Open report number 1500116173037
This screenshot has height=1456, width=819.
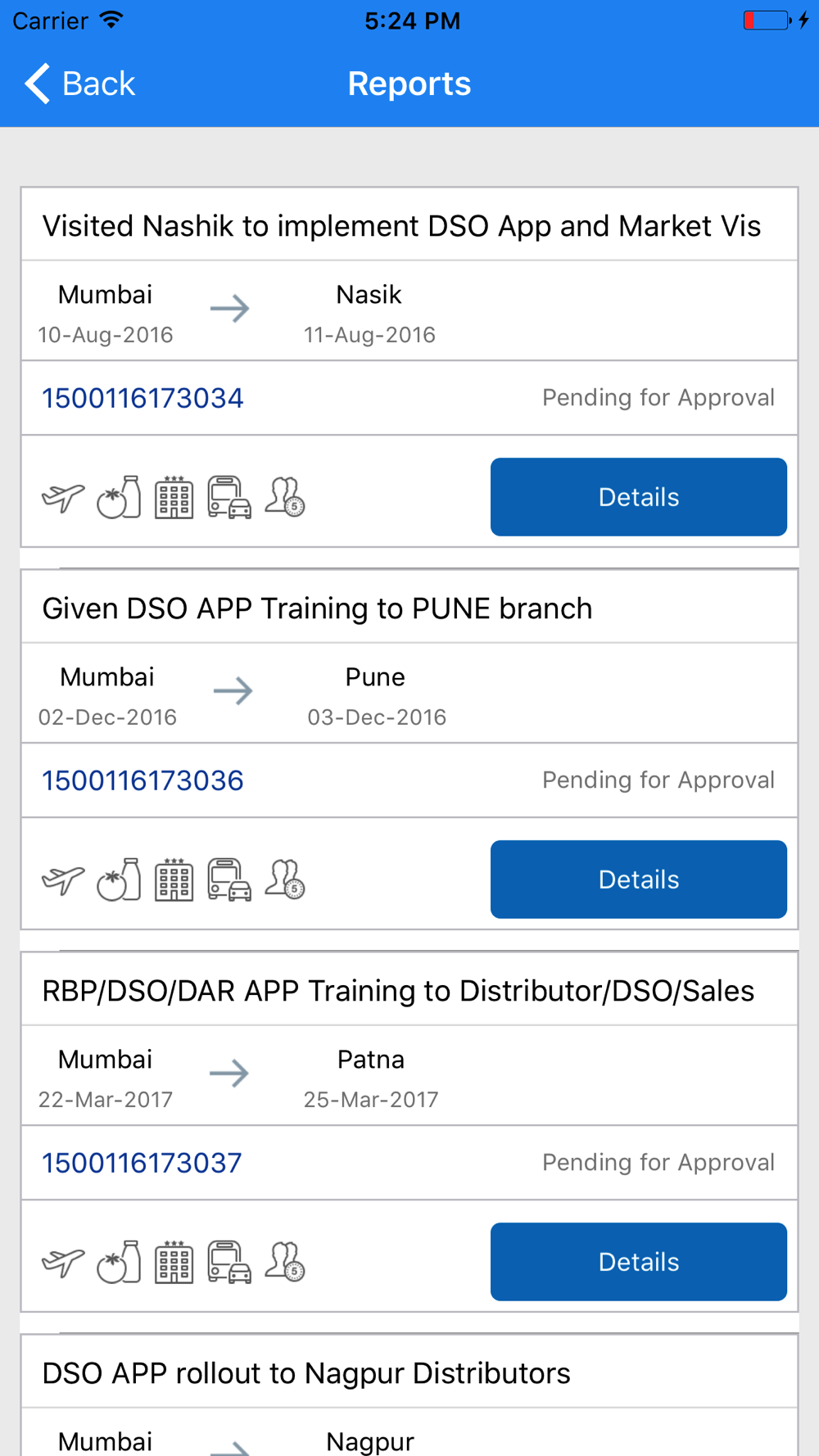(142, 1163)
